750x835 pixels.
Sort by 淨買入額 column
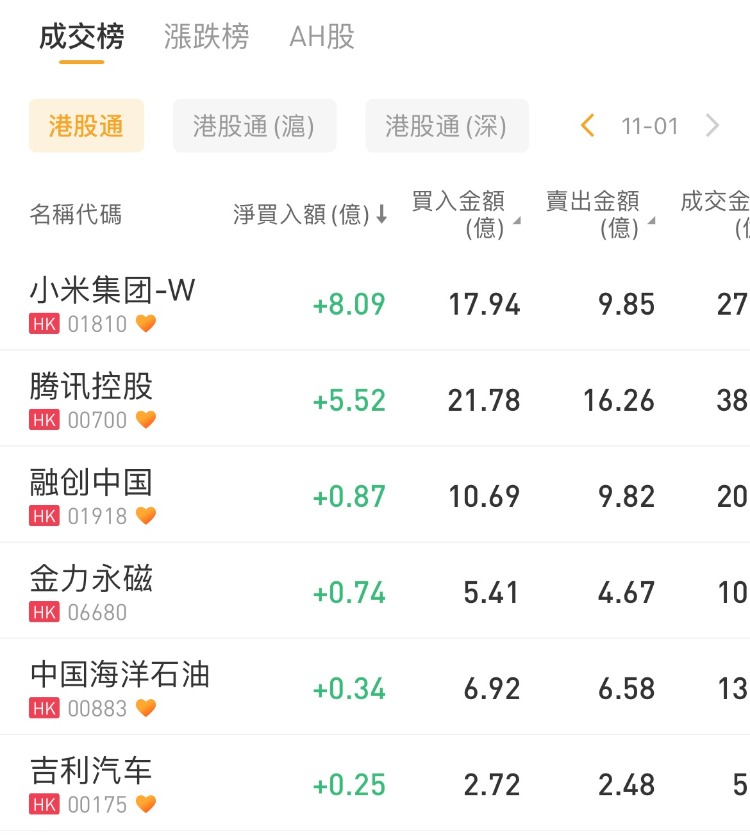pyautogui.click(x=310, y=214)
